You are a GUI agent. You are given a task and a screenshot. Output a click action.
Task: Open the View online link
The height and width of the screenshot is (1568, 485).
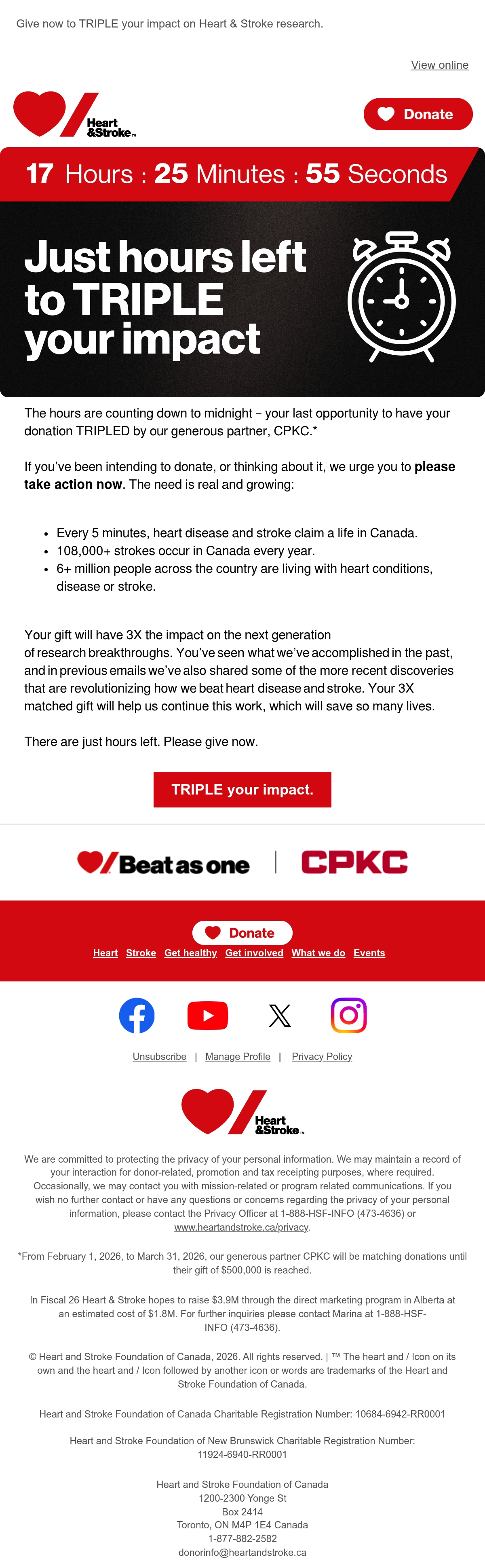click(x=439, y=65)
